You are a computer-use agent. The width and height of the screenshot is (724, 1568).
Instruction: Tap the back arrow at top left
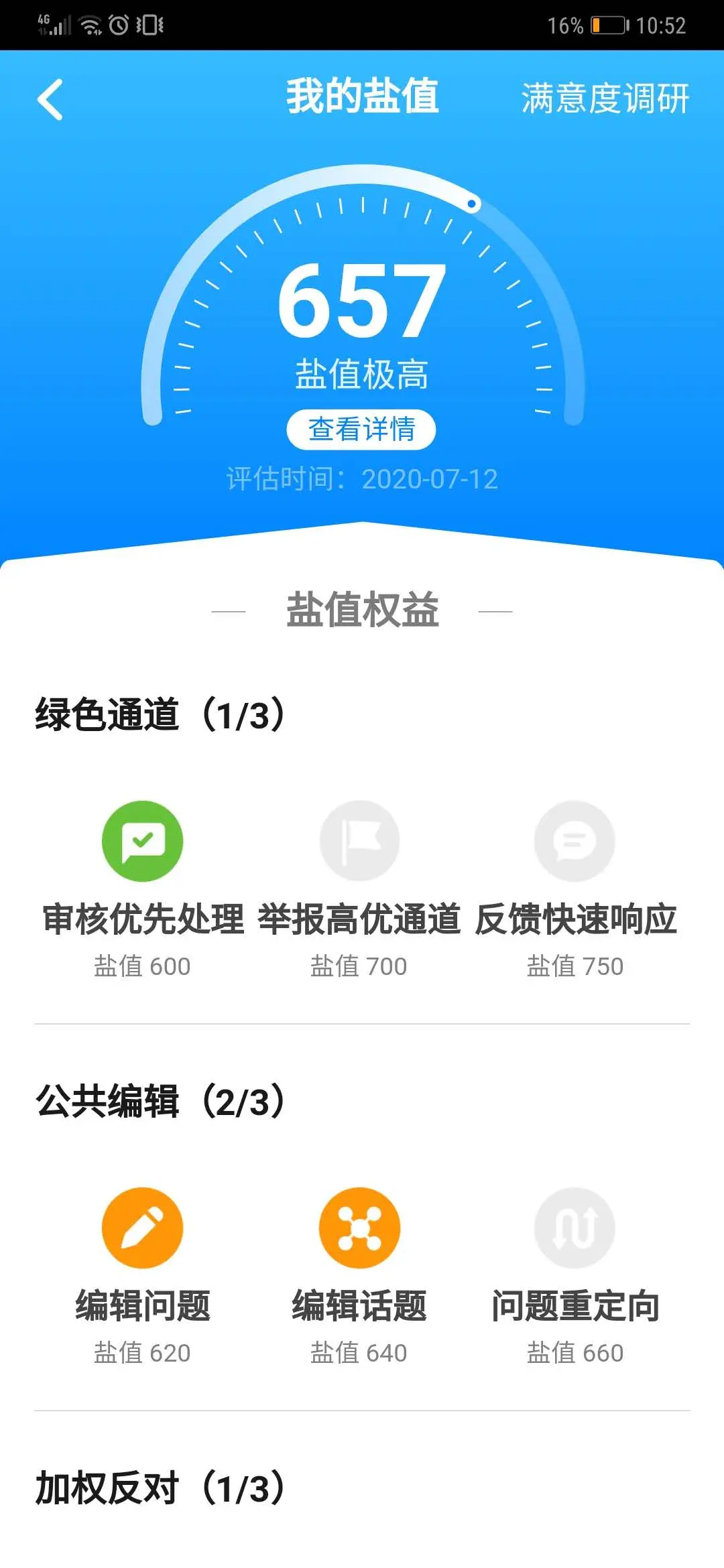point(50,99)
